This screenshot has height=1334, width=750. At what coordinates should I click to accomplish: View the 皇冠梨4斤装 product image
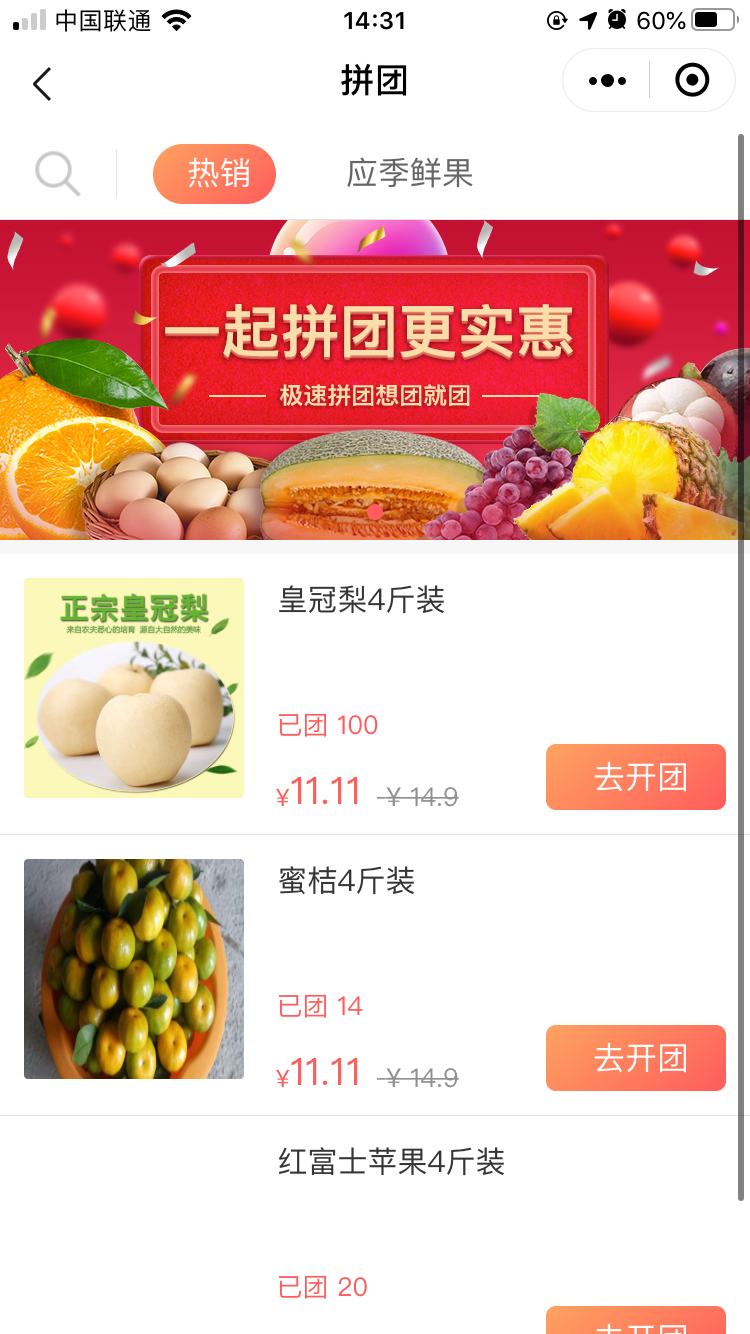134,688
